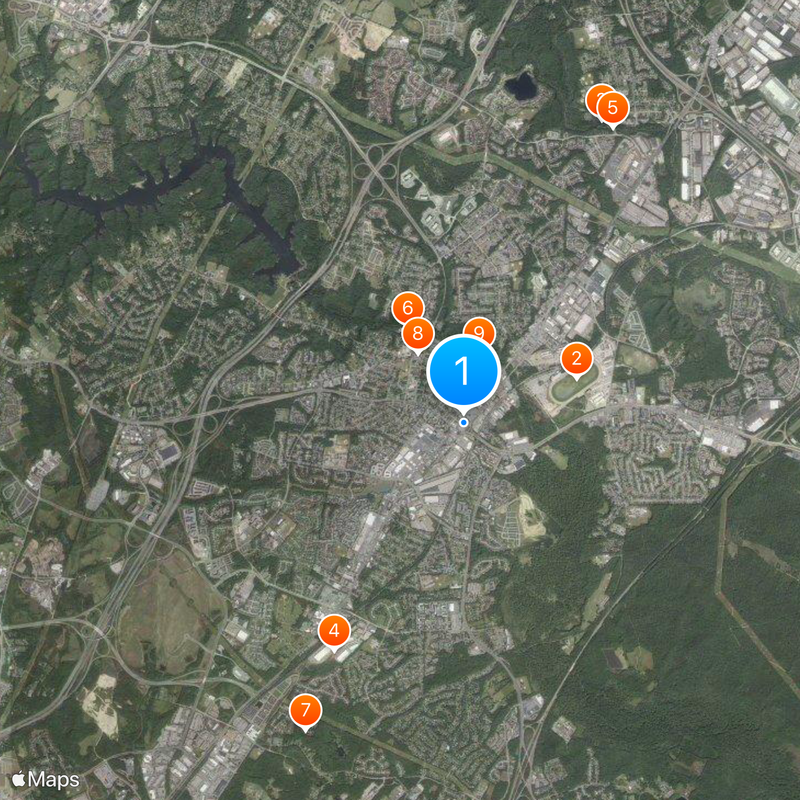Select the orange pin numbered 9

click(481, 329)
